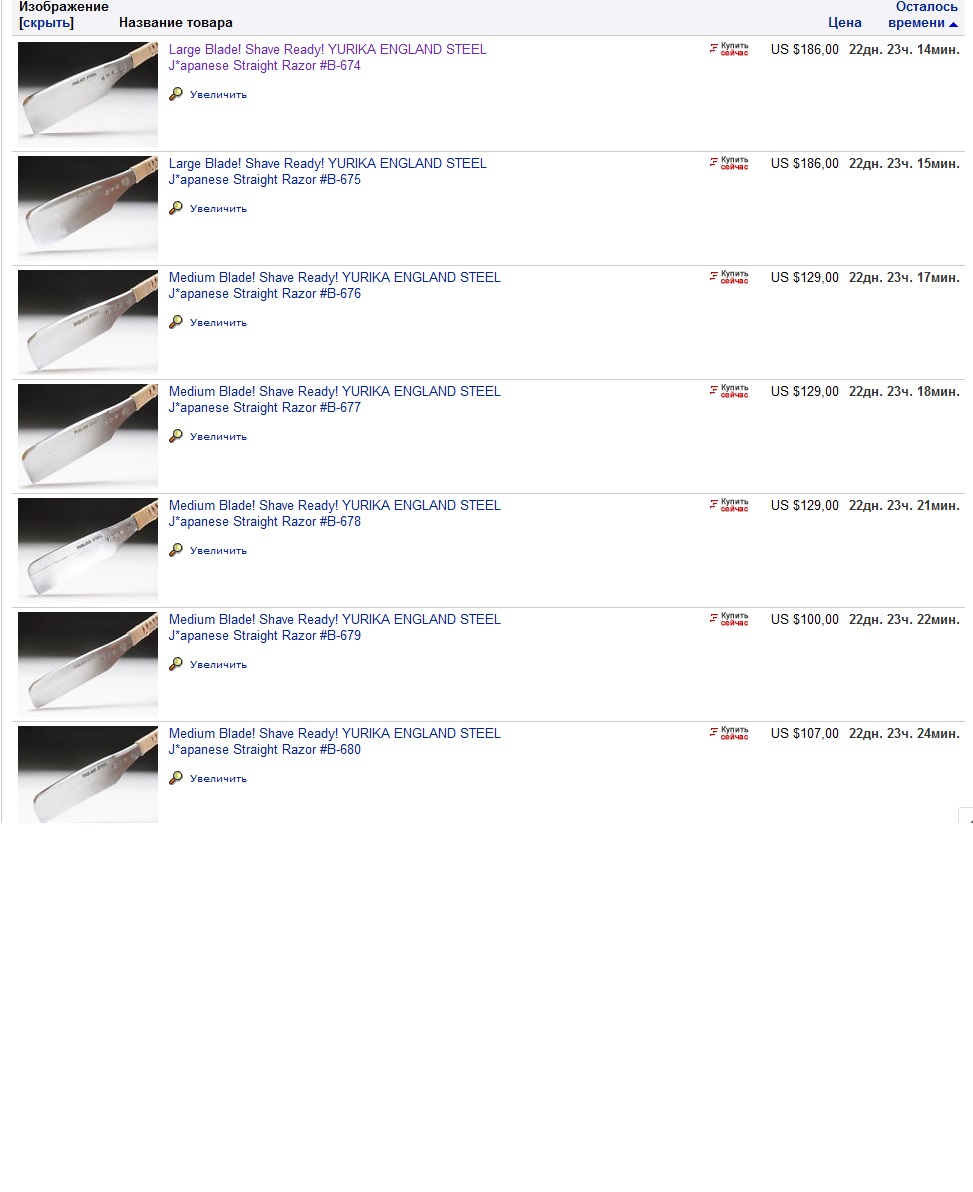
Task: Open the thumbnail image of razor #B-675
Action: (x=88, y=208)
